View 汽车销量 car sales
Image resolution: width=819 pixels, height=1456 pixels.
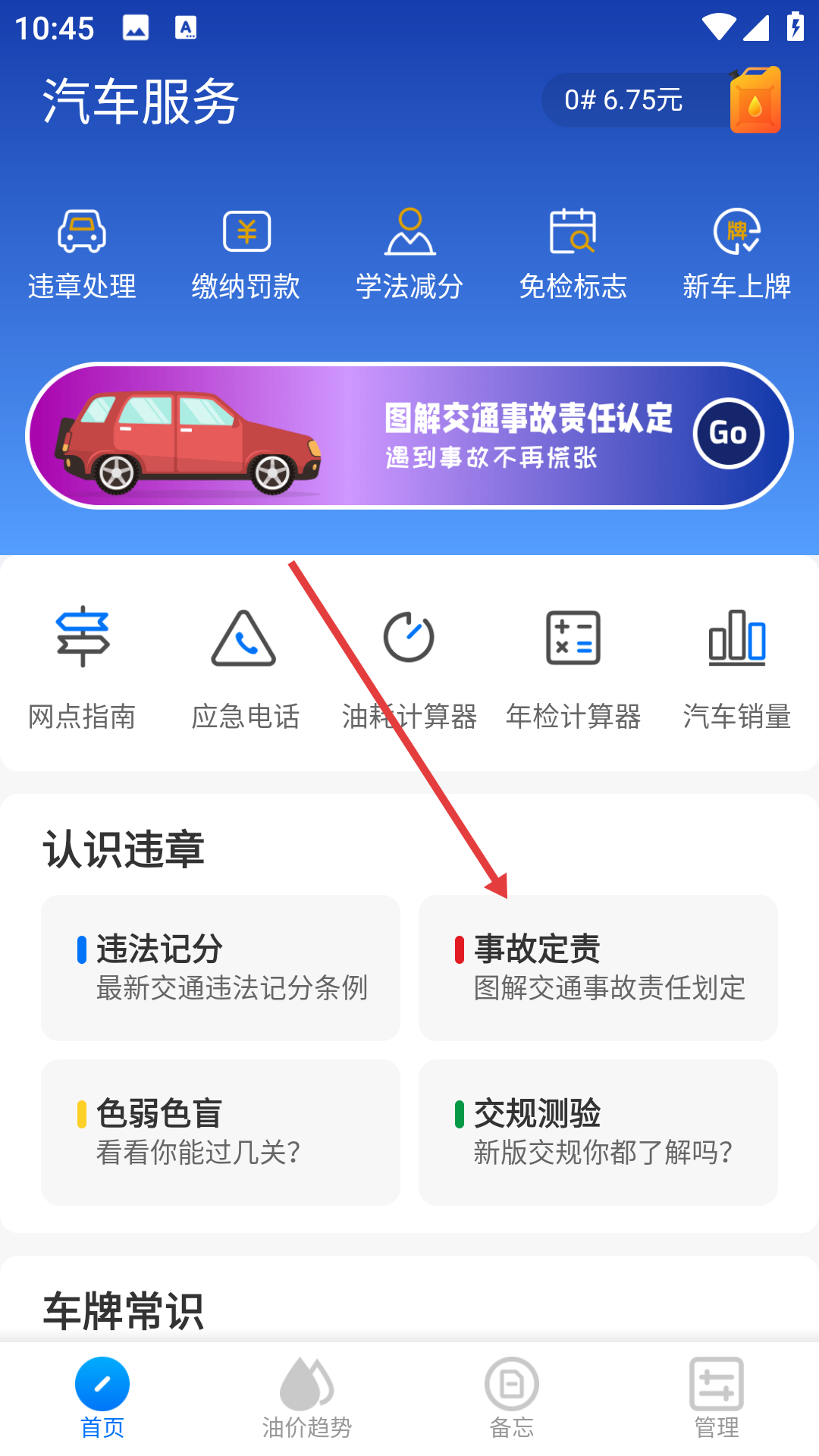(x=736, y=667)
